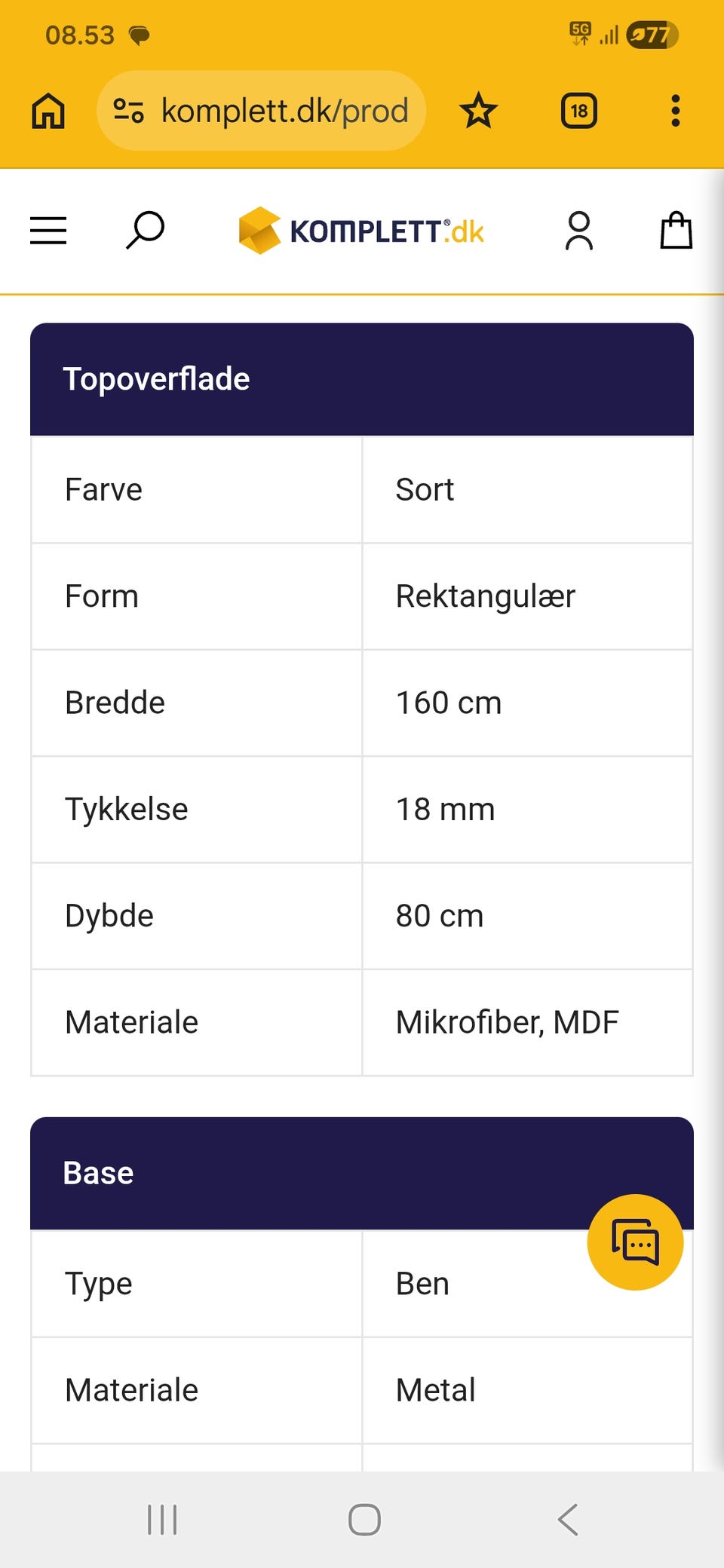Open the user account icon
724x1568 pixels.
pos(578,230)
